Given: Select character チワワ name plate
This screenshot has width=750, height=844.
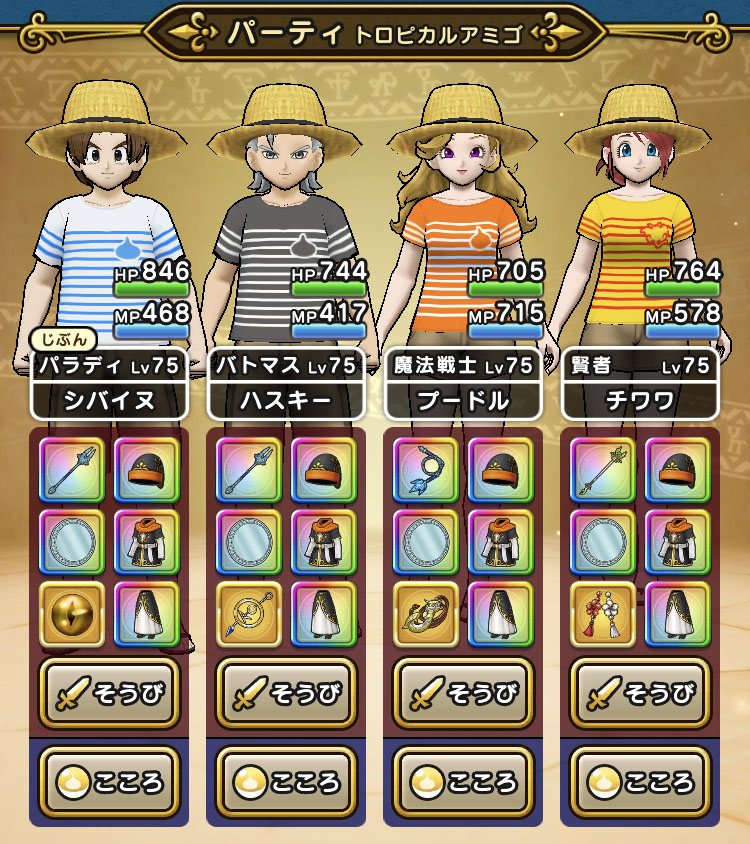Looking at the screenshot, I should 640,400.
